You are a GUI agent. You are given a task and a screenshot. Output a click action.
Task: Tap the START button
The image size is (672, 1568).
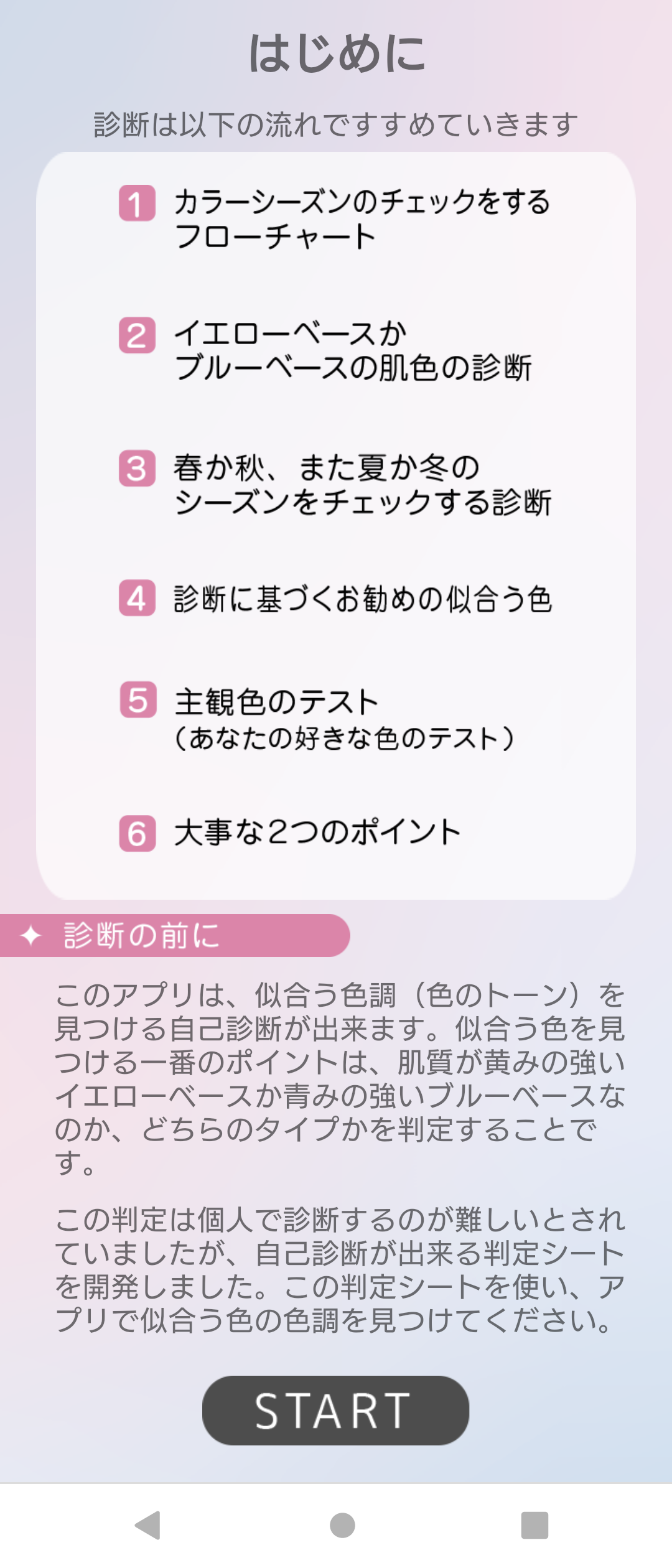click(335, 1411)
